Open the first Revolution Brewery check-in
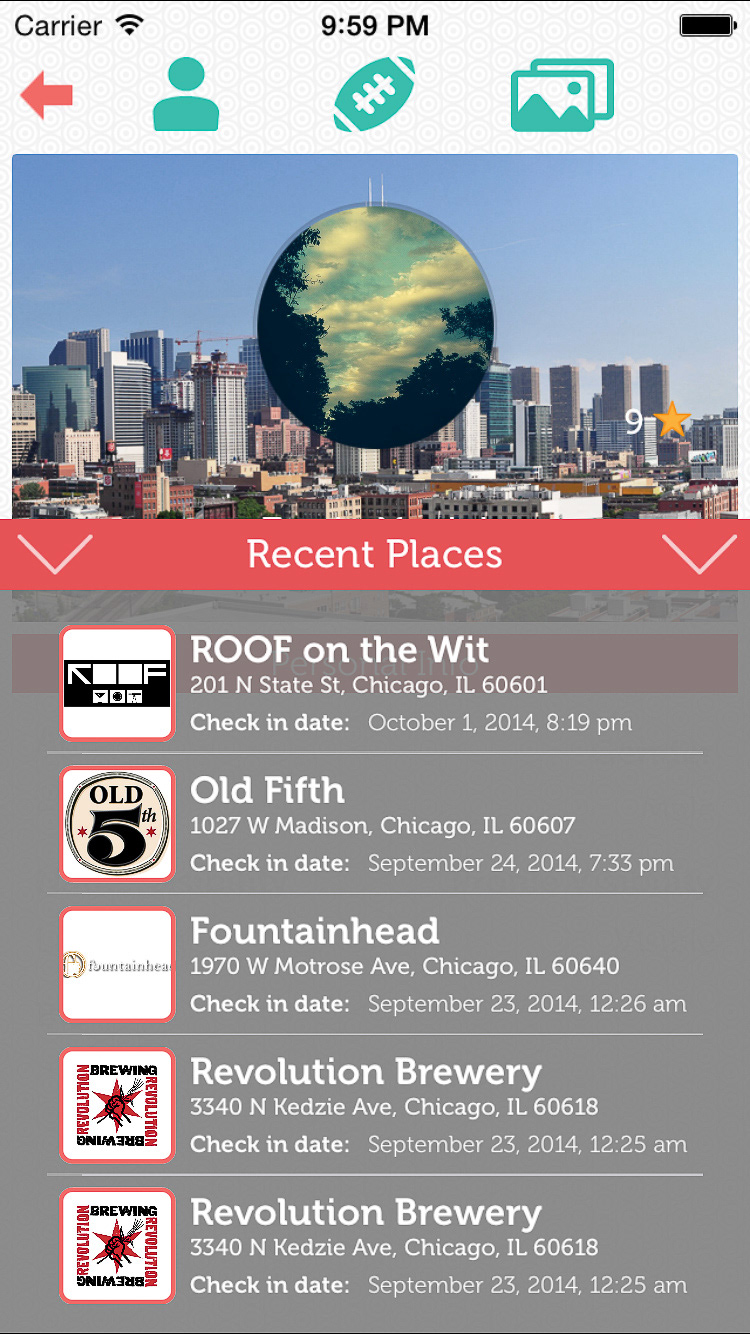 tap(375, 1105)
